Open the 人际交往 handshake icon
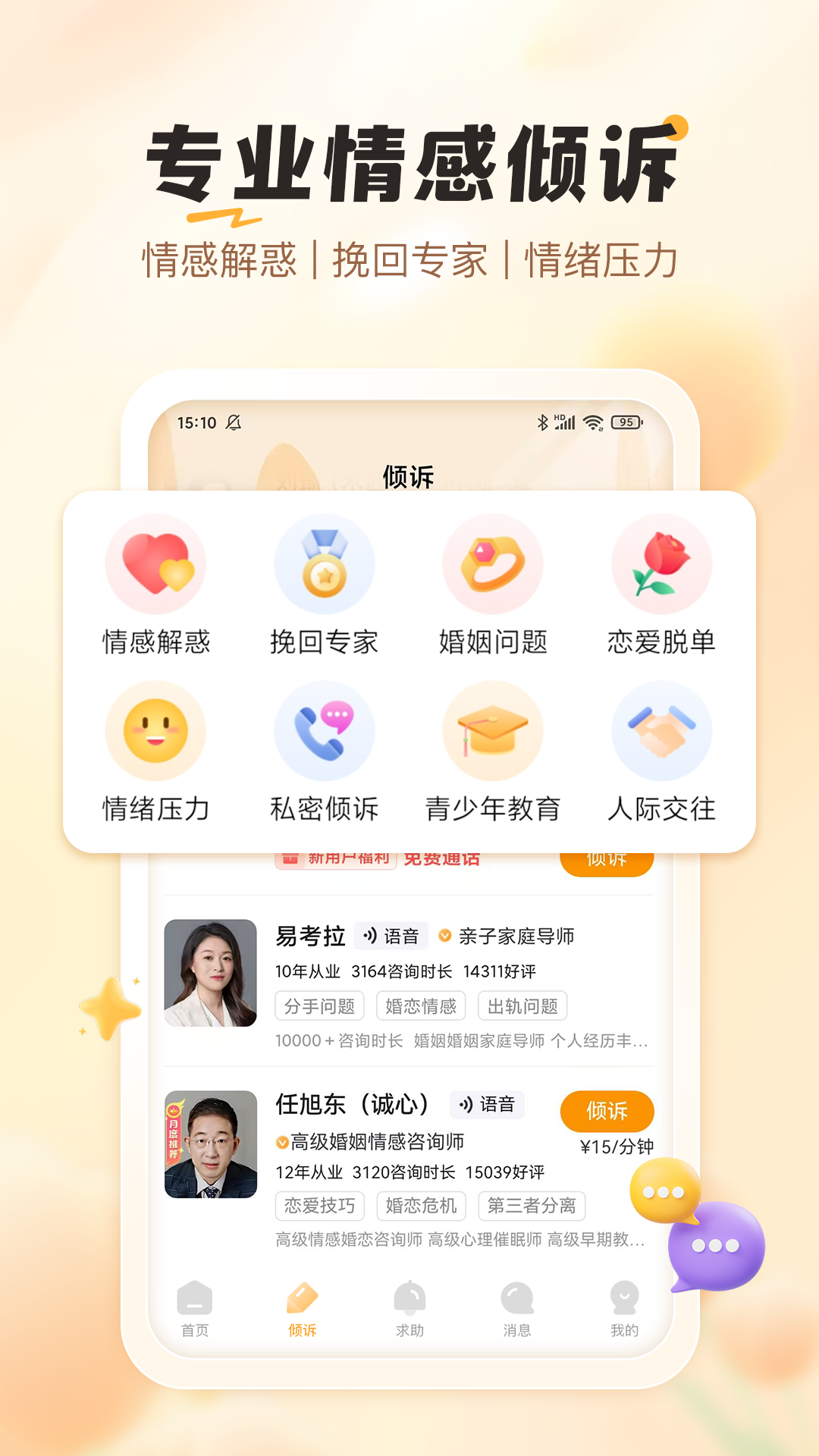The width and height of the screenshot is (819, 1456). pos(661,730)
